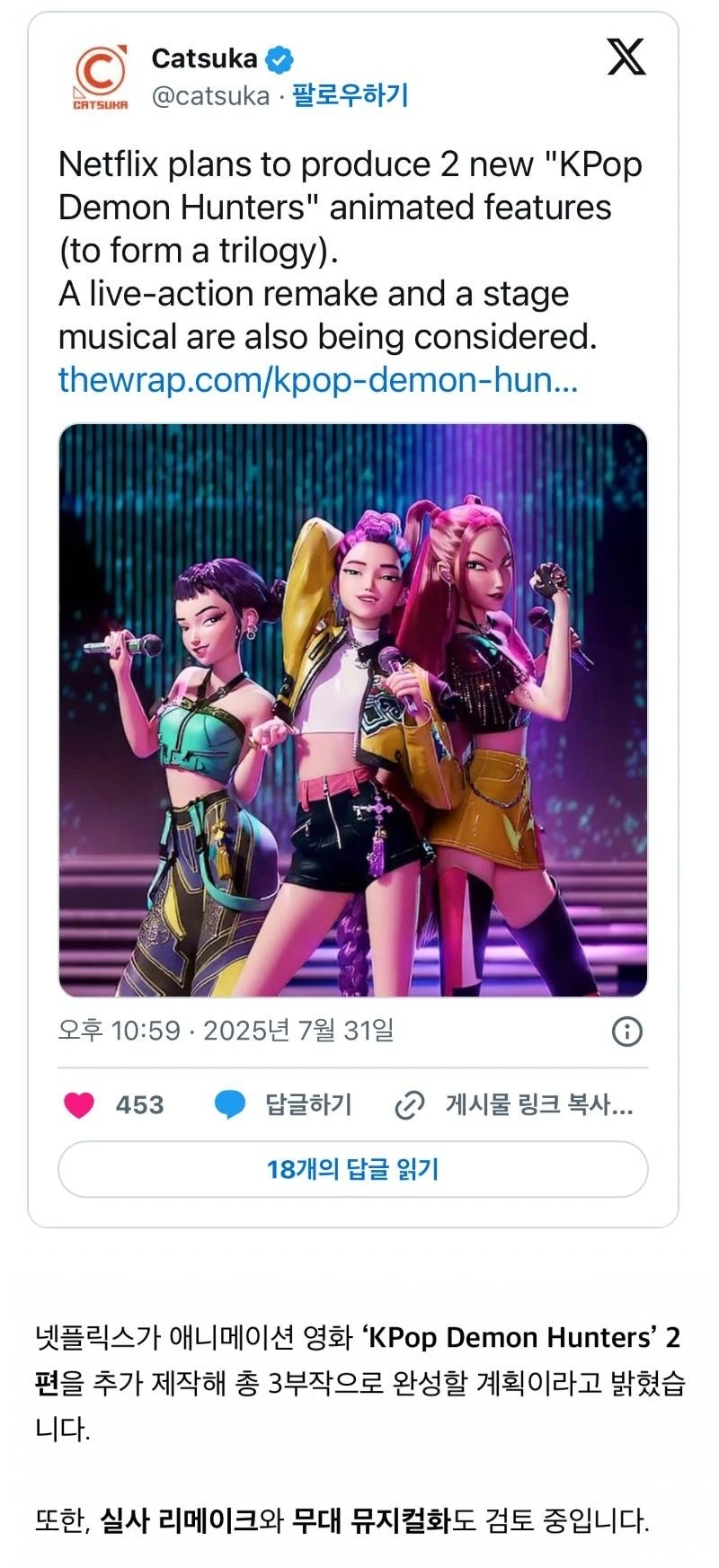The image size is (719, 1568).
Task: Open the tweet info icon
Action: tap(626, 1031)
